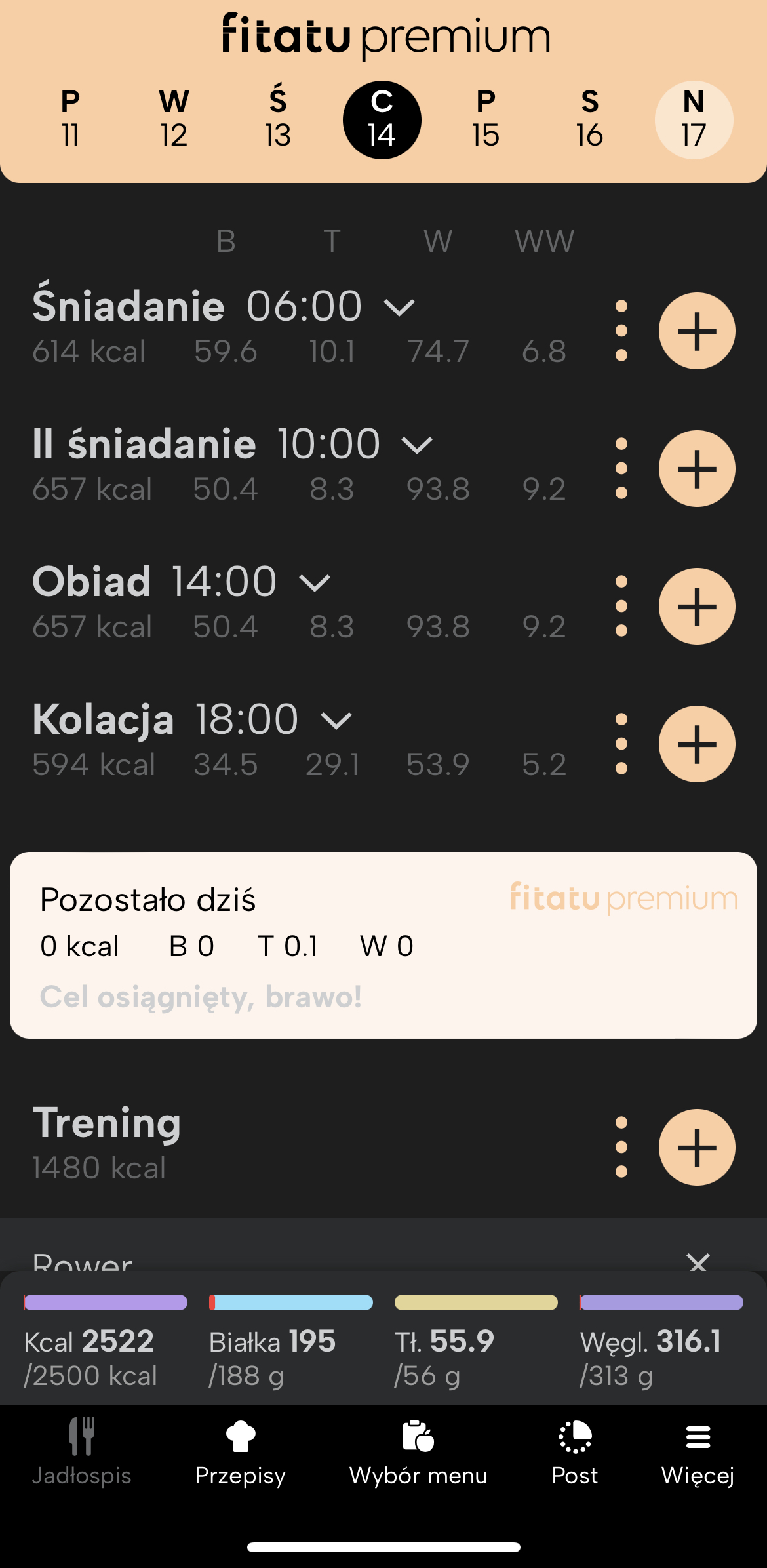767x1568 pixels.
Task: Switch to the Post tab
Action: click(x=575, y=1453)
